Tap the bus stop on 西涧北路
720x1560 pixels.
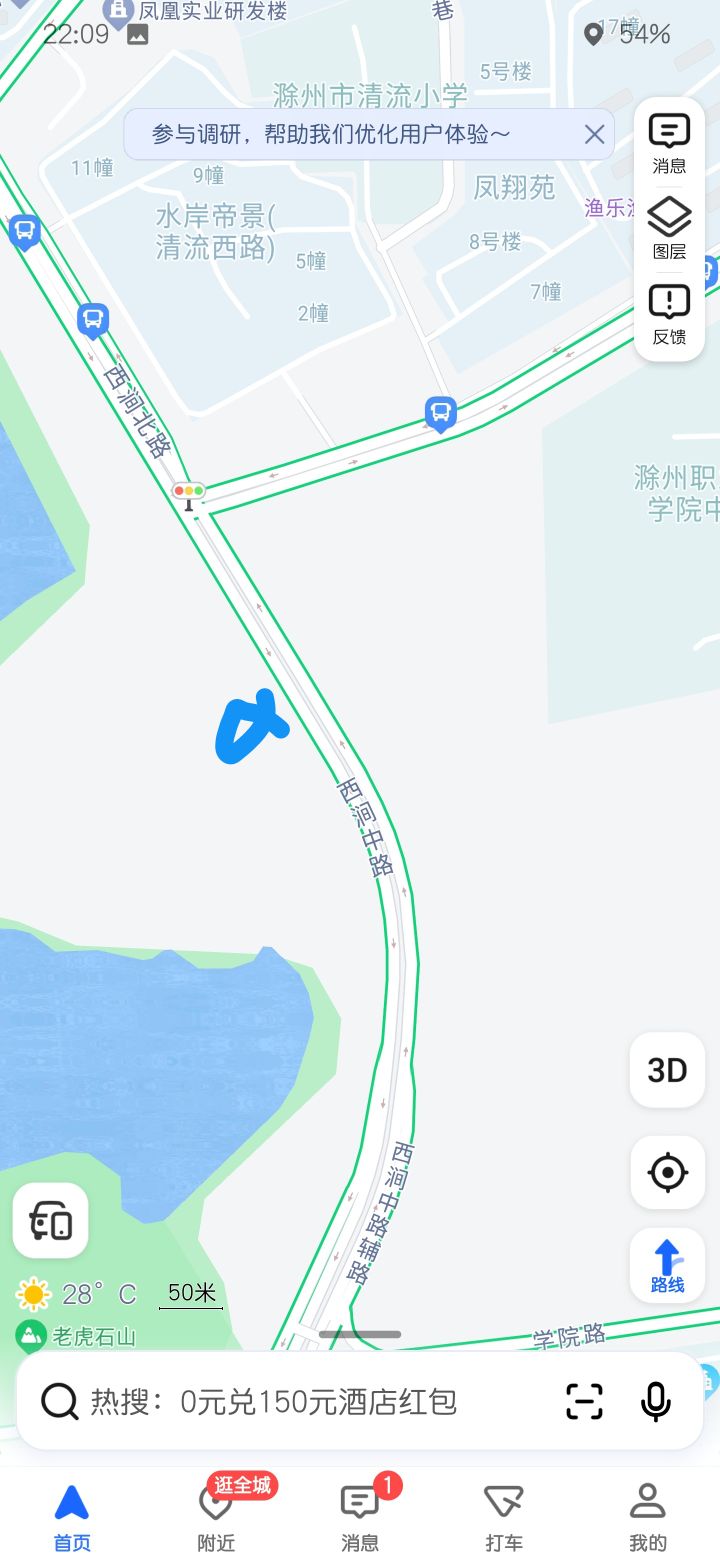click(x=93, y=320)
